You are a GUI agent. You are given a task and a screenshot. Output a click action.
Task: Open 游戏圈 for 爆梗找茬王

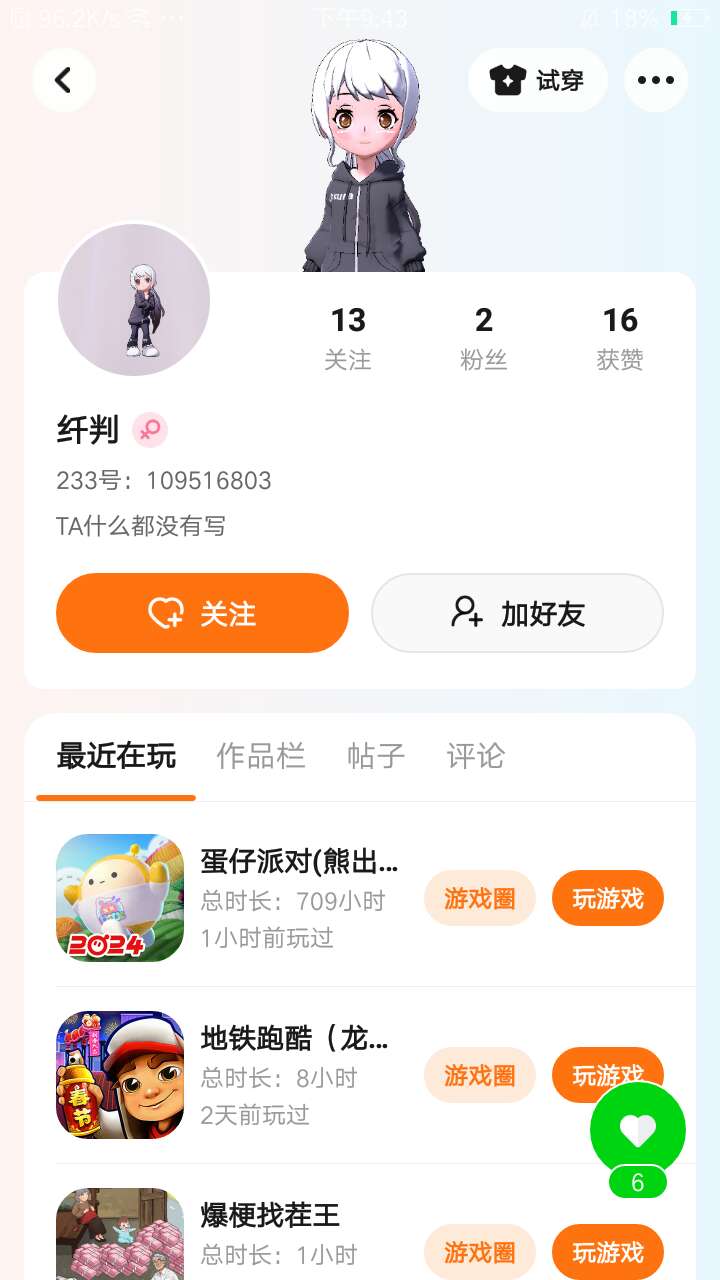[480, 1252]
